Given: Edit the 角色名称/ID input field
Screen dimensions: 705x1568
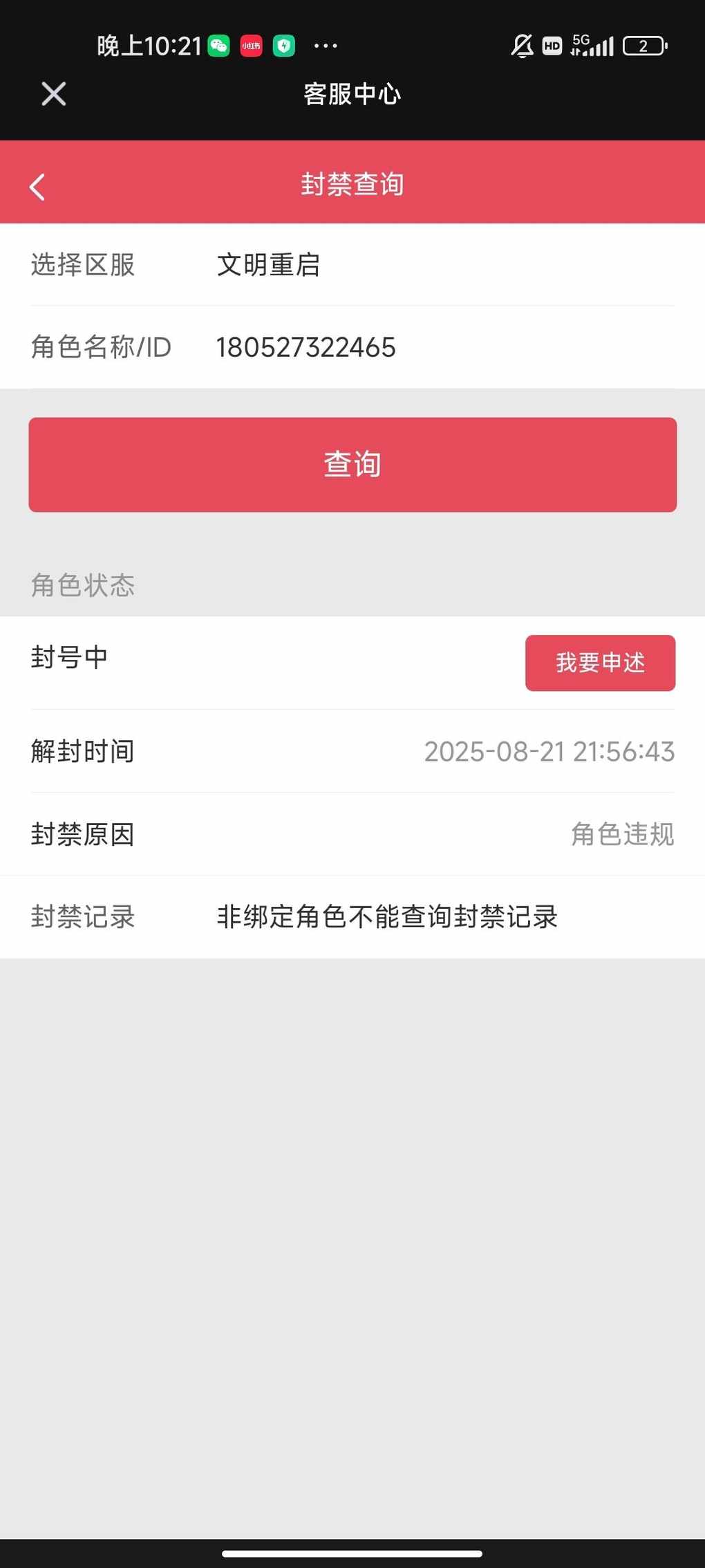Looking at the screenshot, I should tap(444, 347).
